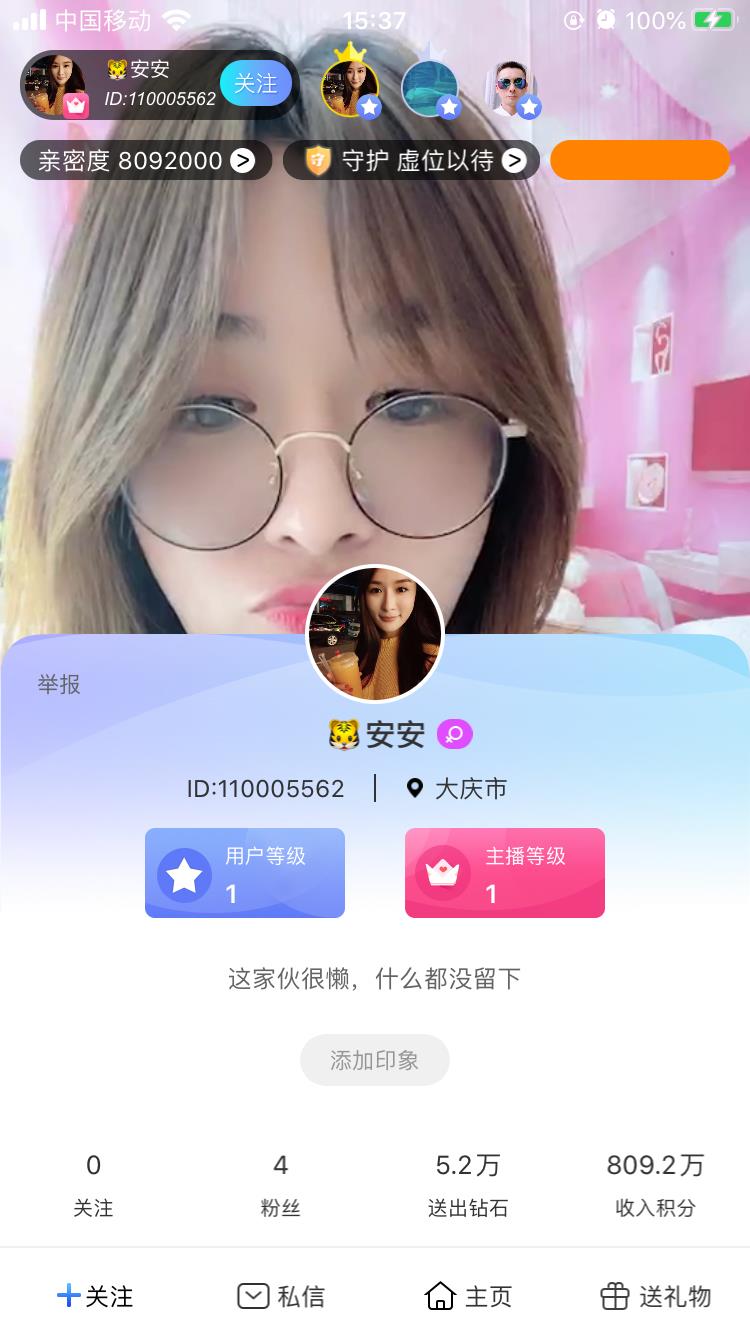750x1334 pixels.
Task: Add an impression with 添加印象
Action: click(375, 1060)
